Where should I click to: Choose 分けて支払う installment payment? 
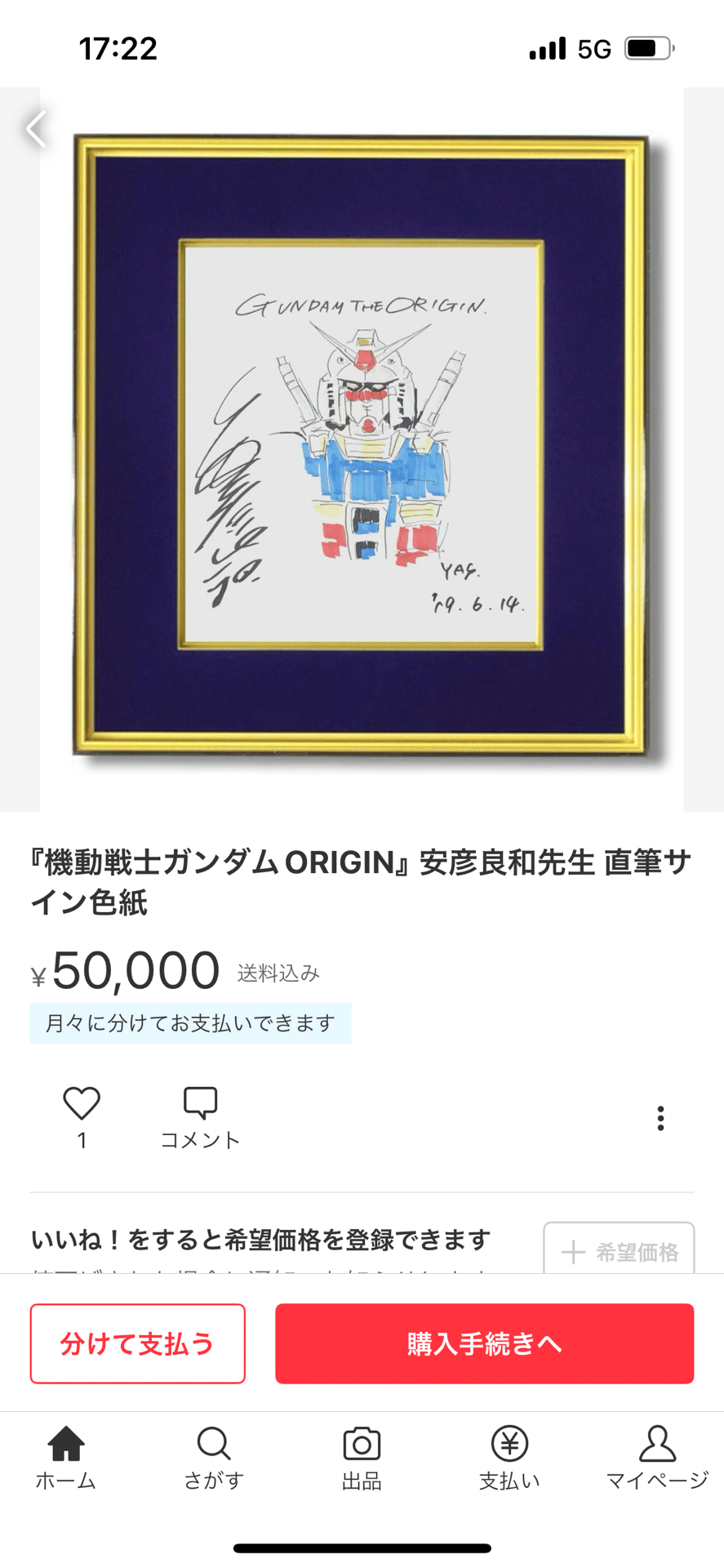(137, 1343)
